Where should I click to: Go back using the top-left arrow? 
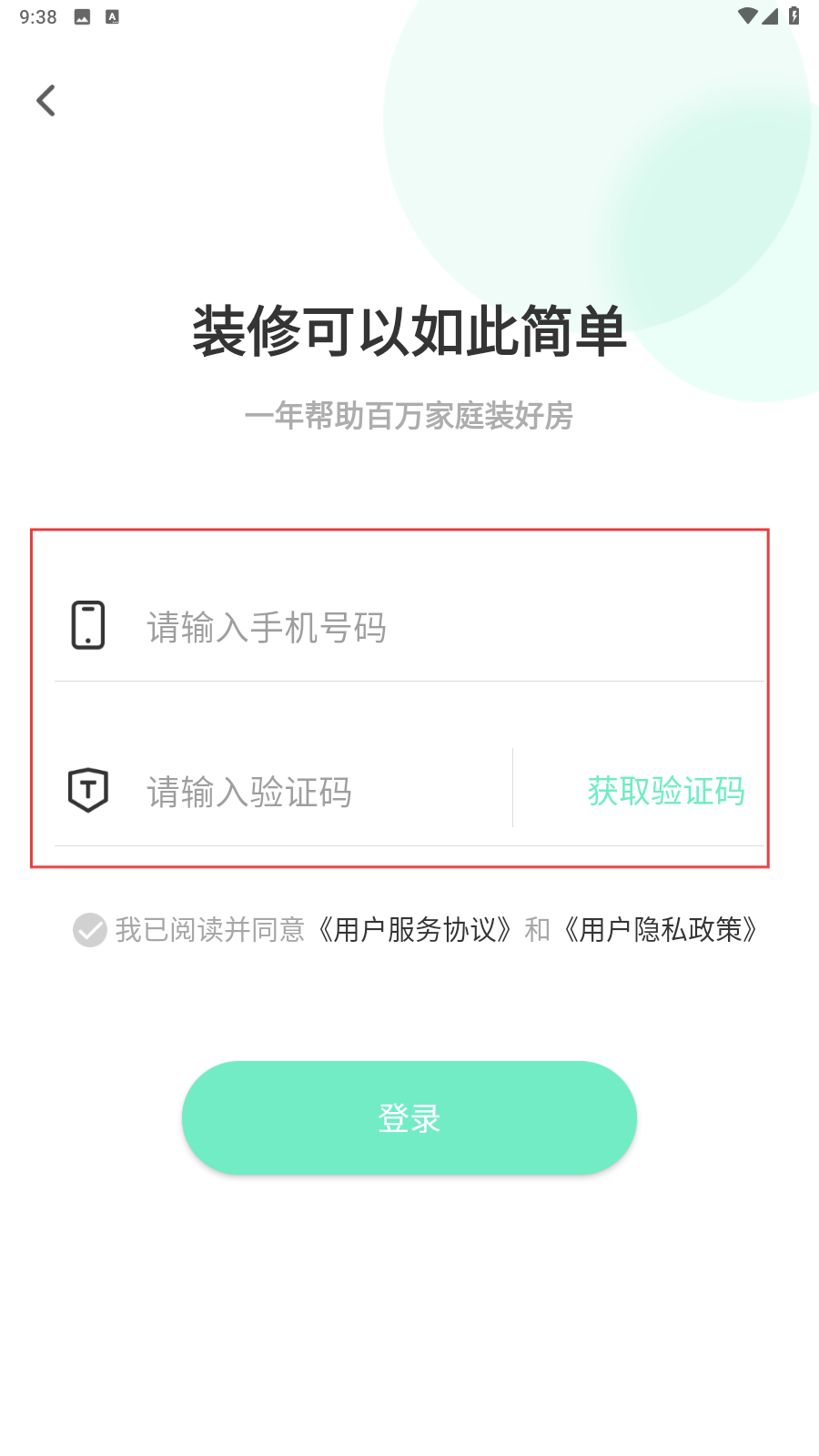point(45,100)
